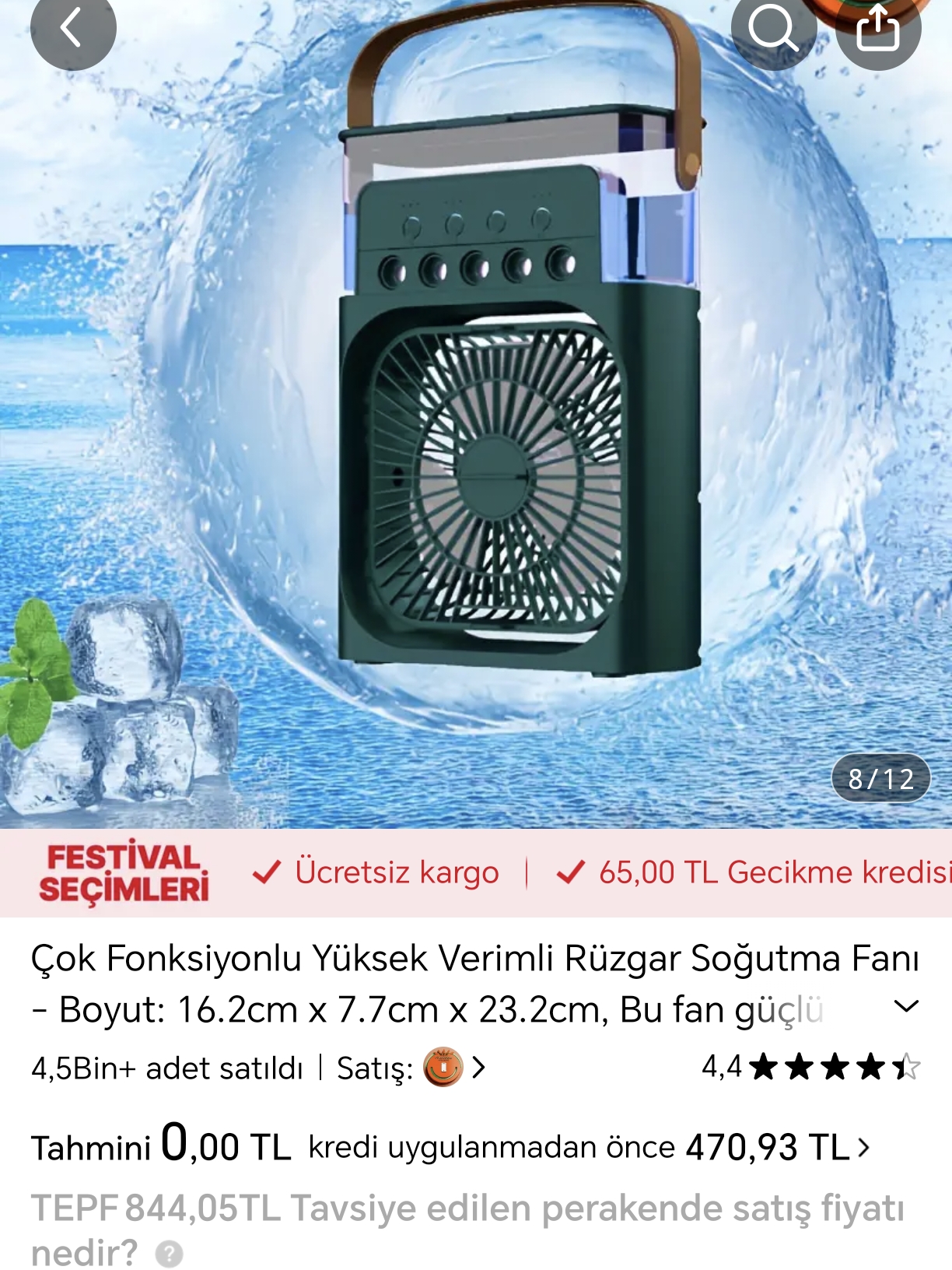
Task: Go back using the arrow button
Action: [72, 30]
